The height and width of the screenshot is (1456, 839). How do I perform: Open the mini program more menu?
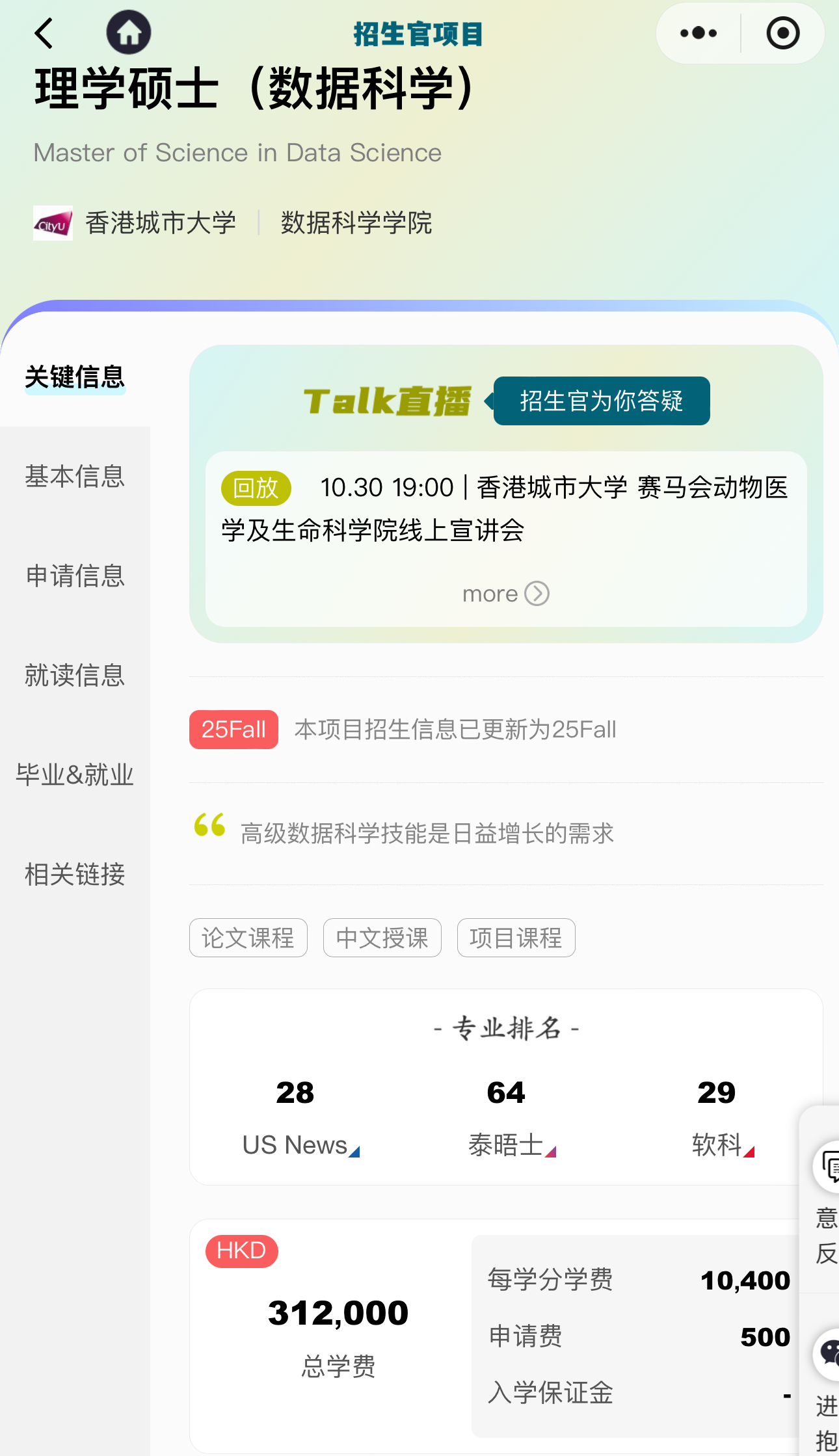pyautogui.click(x=699, y=33)
